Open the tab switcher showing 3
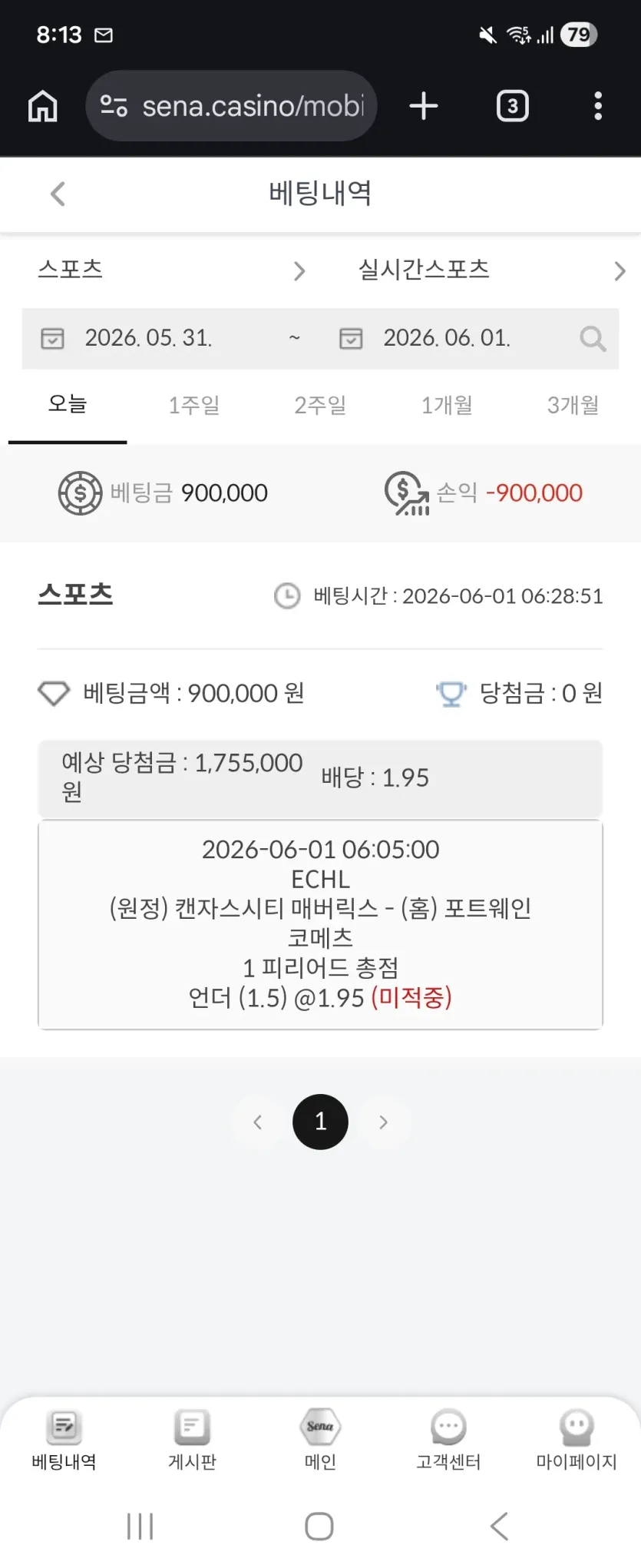The image size is (641, 1568). click(513, 106)
